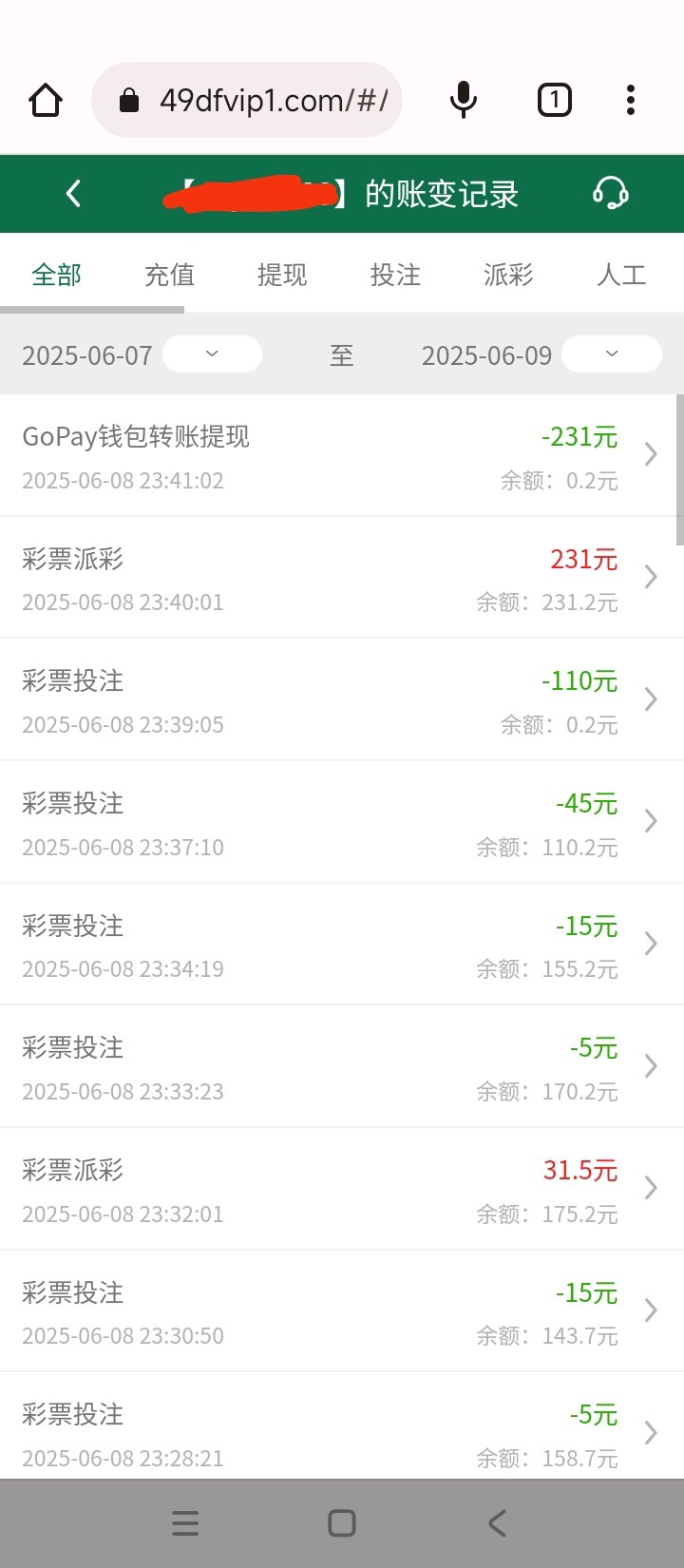
Task: Go back from the 账变记录 page
Action: [73, 194]
